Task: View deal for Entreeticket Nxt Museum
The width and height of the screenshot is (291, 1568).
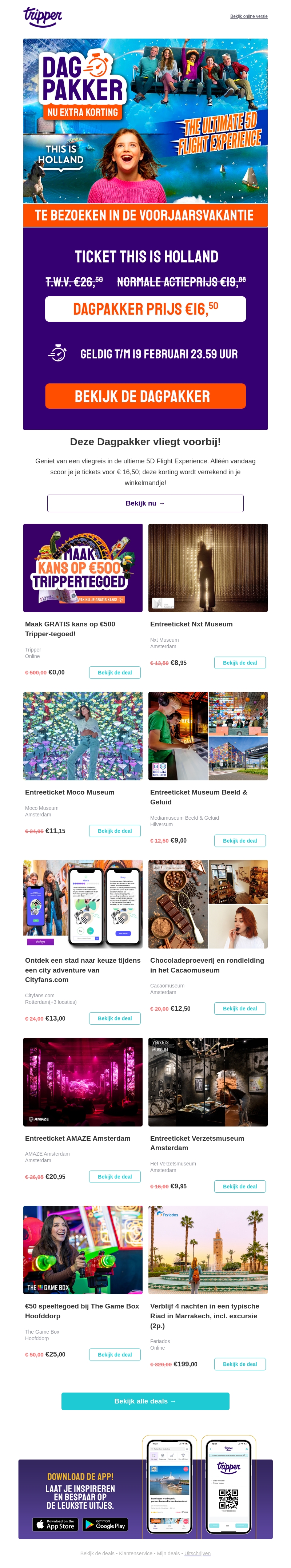Action: tap(239, 663)
